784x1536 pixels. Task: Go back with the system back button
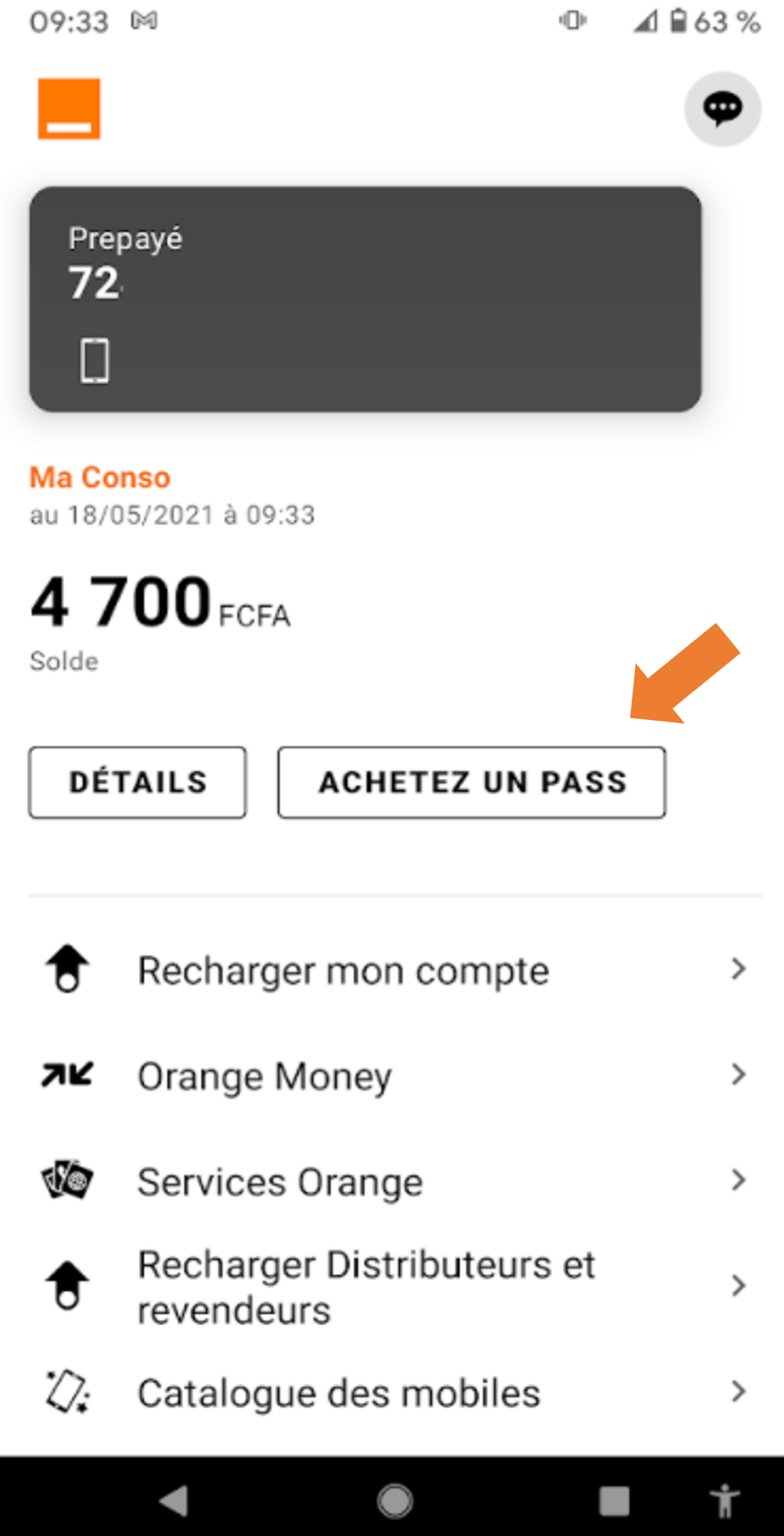coord(174,1501)
